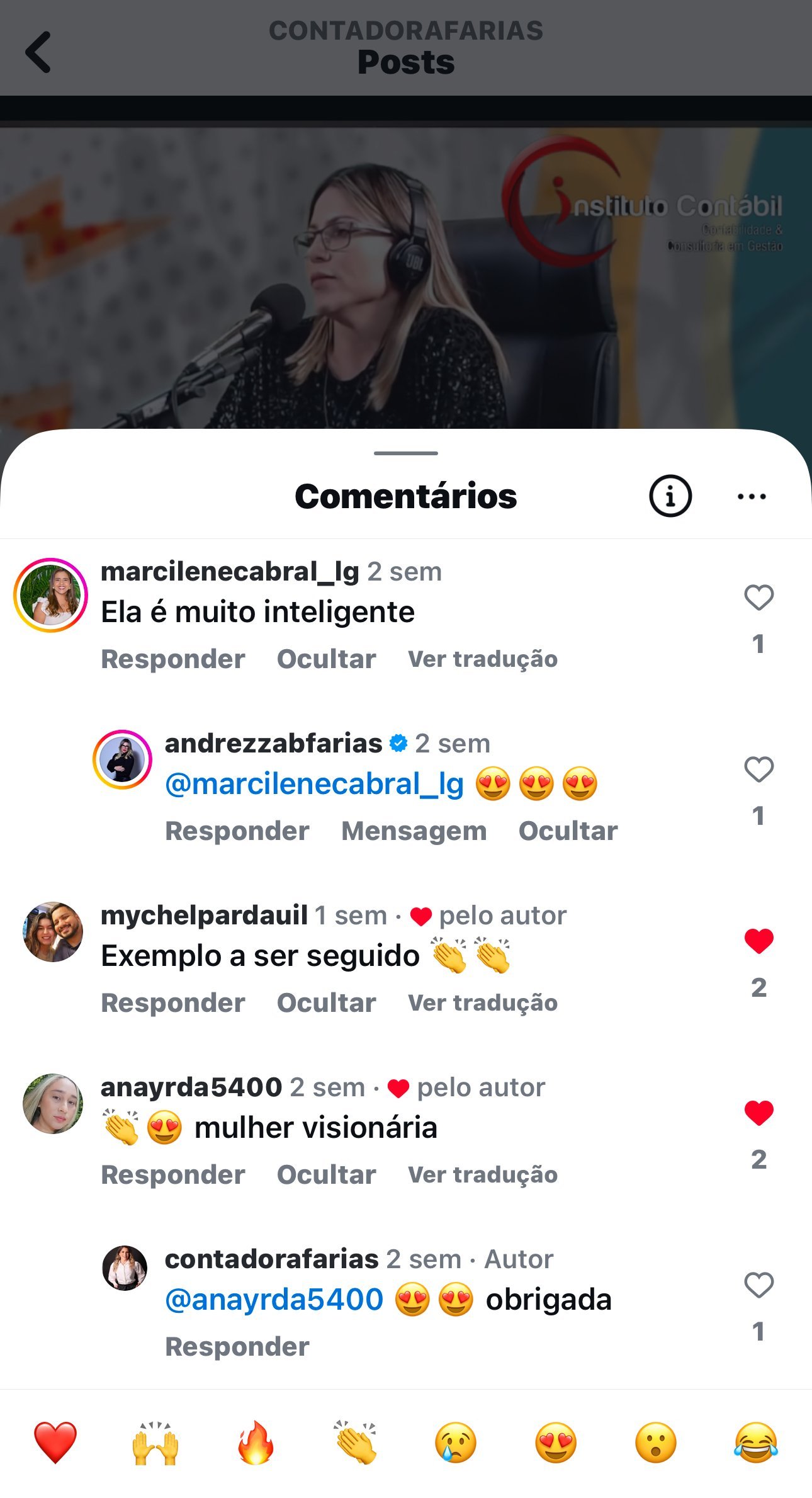Tap Mensagem under andrezzabfarias's reply
This screenshot has width=812, height=1498.
414,831
